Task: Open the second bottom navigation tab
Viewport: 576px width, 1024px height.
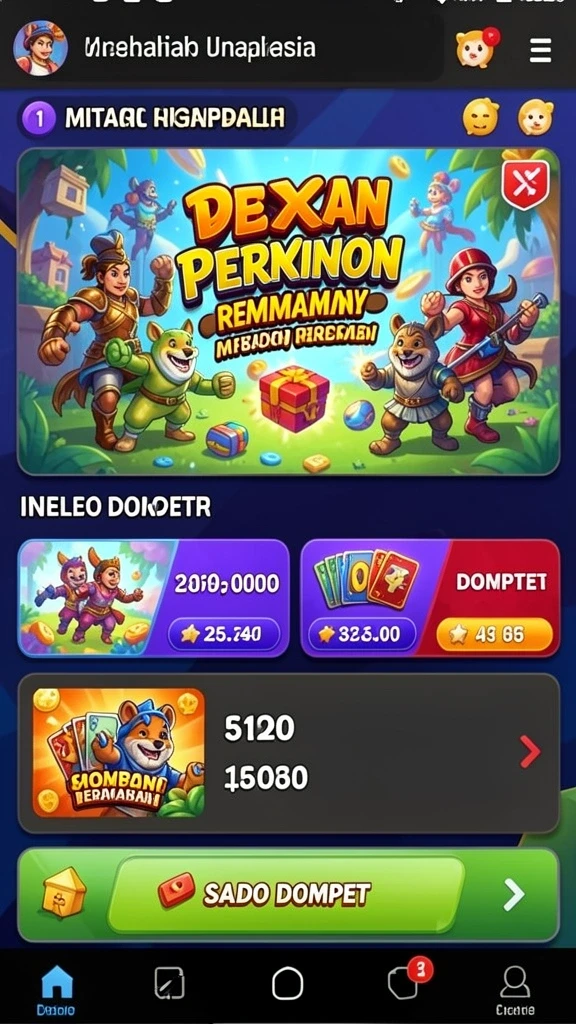Action: [169, 983]
